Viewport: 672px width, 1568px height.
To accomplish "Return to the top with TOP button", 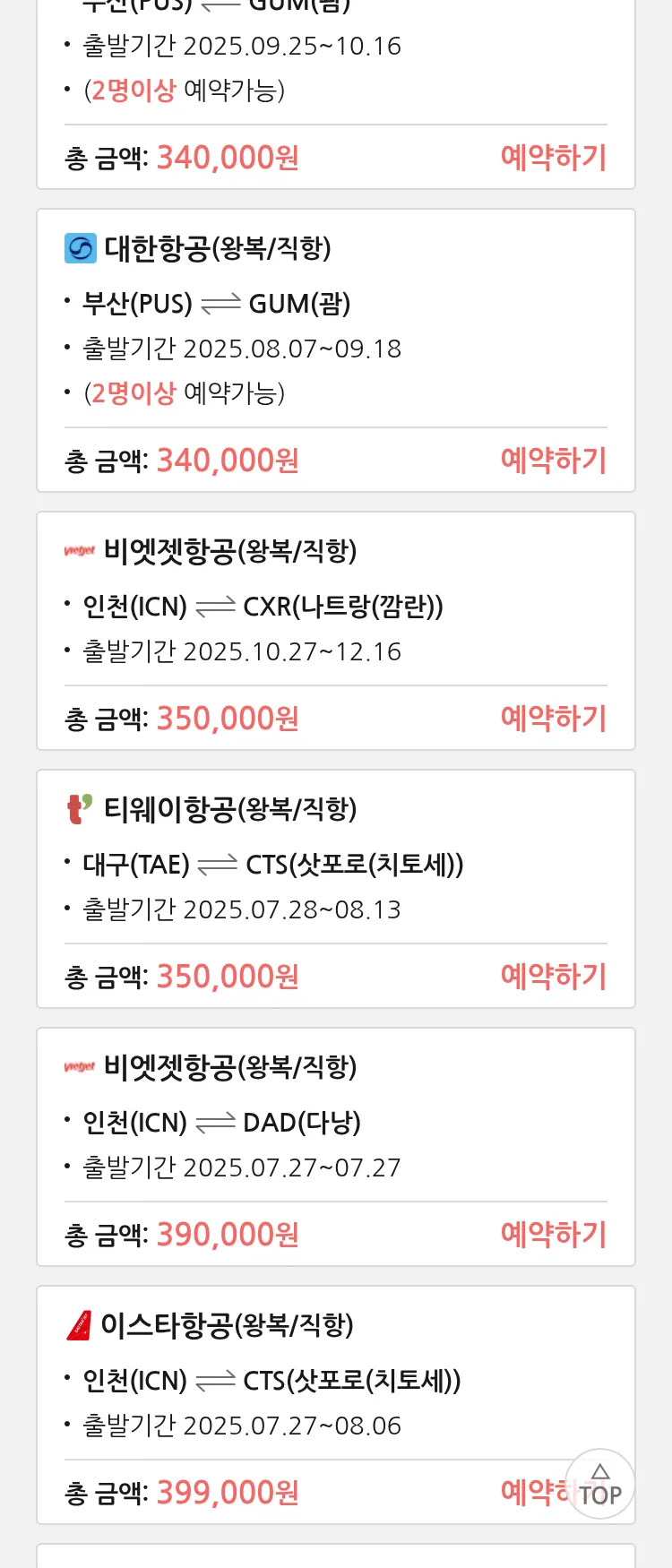I will point(599,1484).
